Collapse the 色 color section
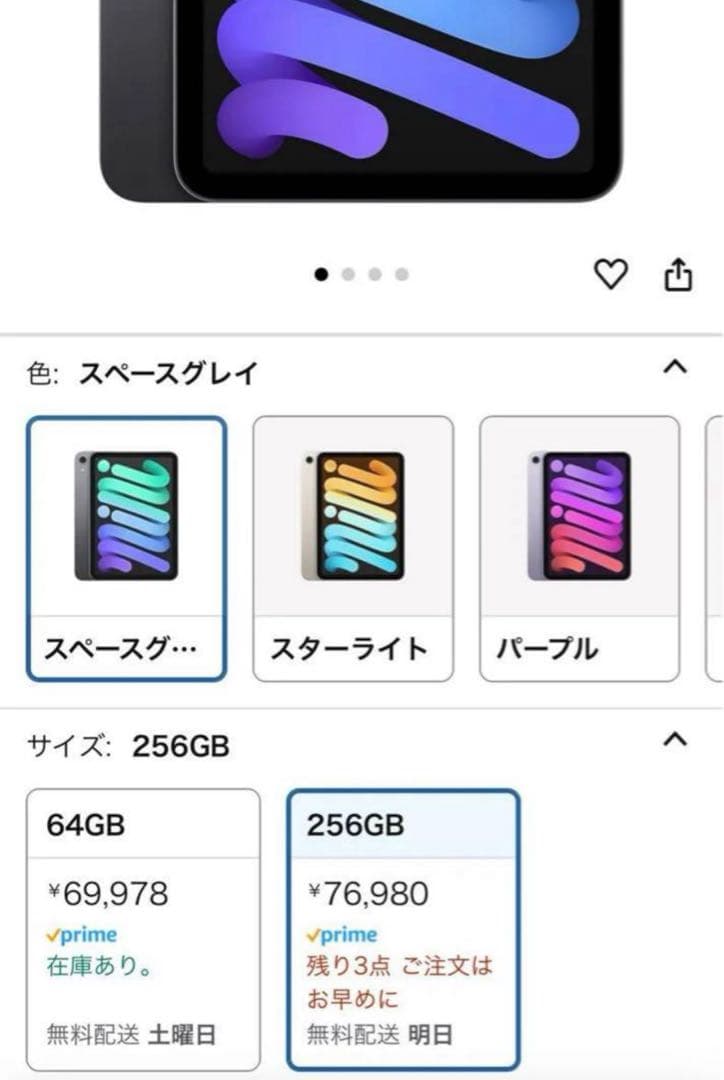 tap(675, 366)
